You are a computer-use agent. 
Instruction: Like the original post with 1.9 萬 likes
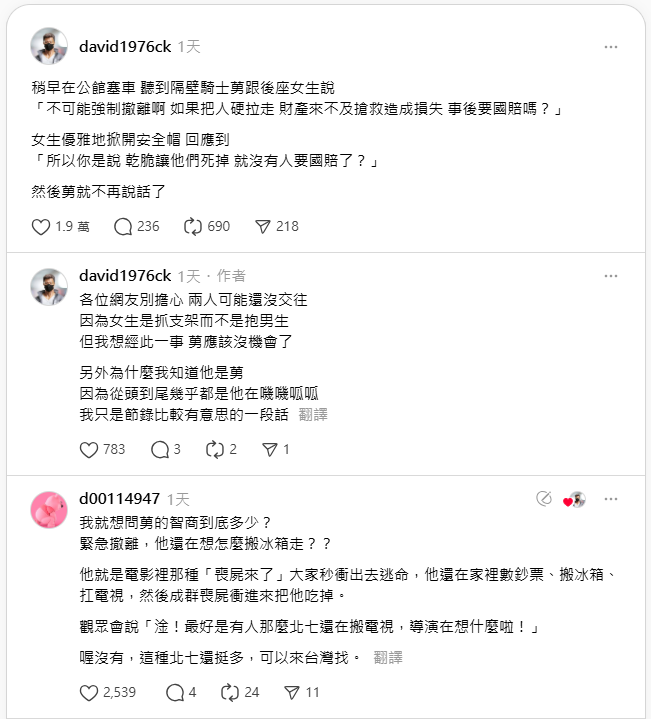[41, 227]
